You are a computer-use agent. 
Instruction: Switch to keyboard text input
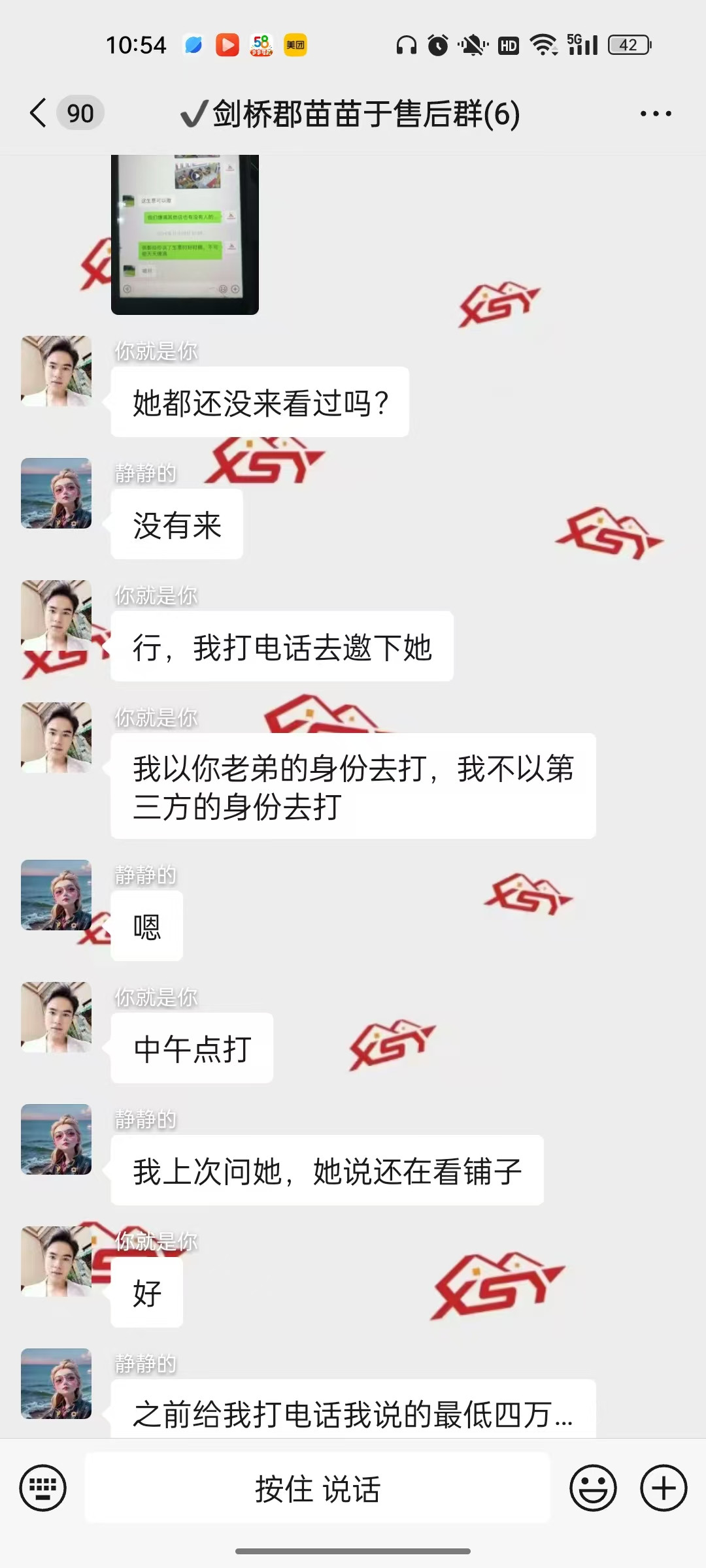[43, 1488]
